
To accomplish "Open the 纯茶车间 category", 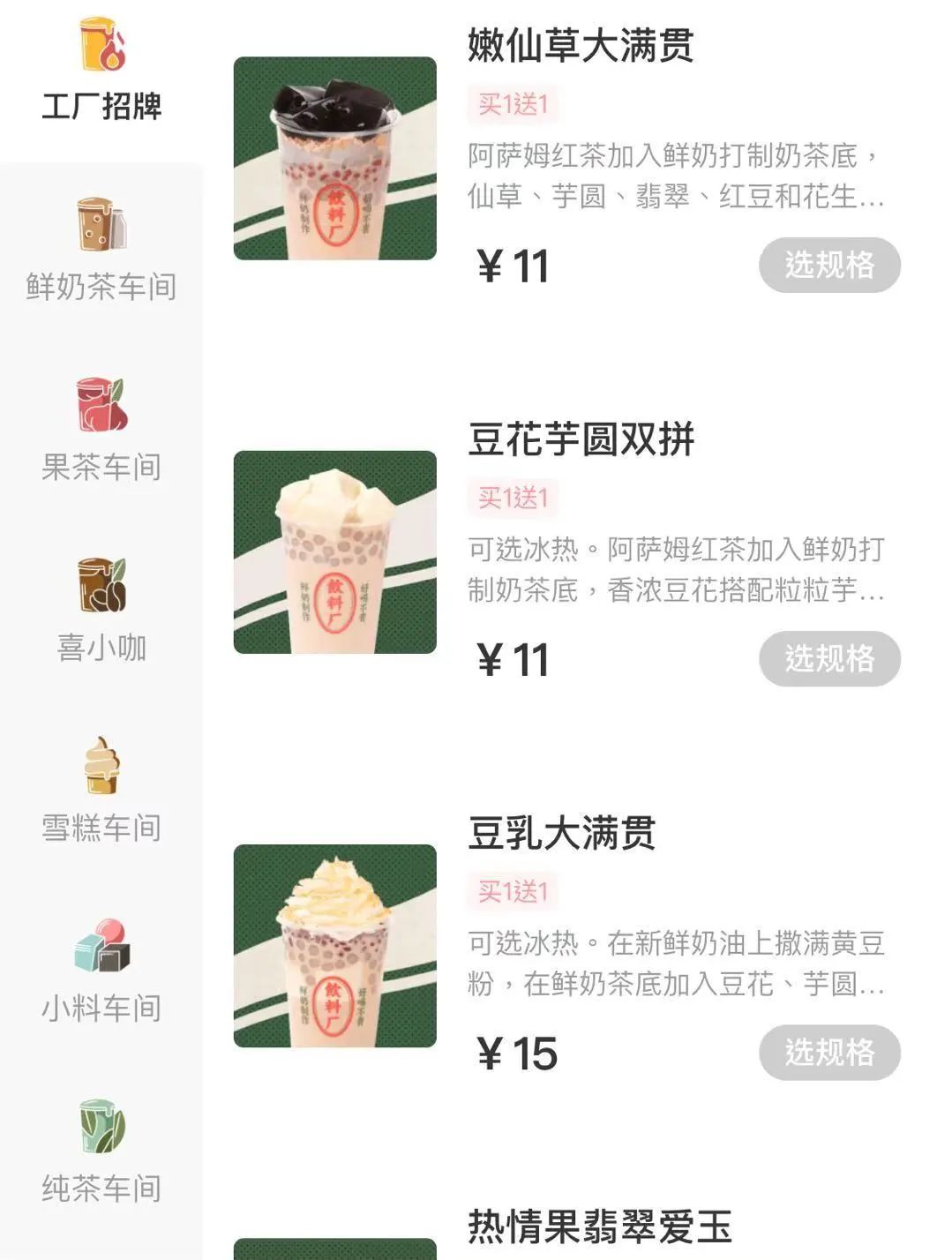I will [x=101, y=1151].
